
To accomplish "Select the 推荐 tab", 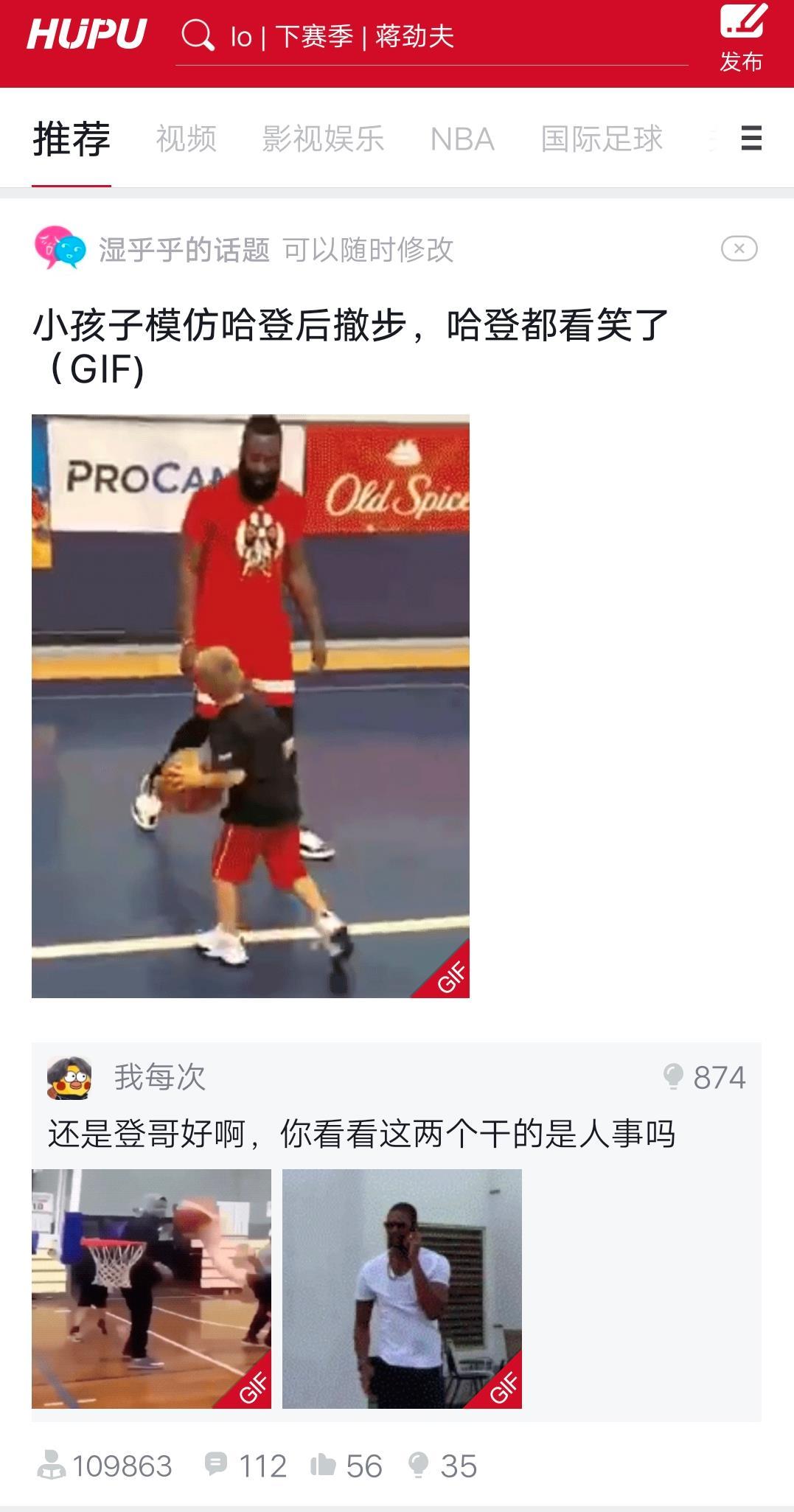I will 72,139.
